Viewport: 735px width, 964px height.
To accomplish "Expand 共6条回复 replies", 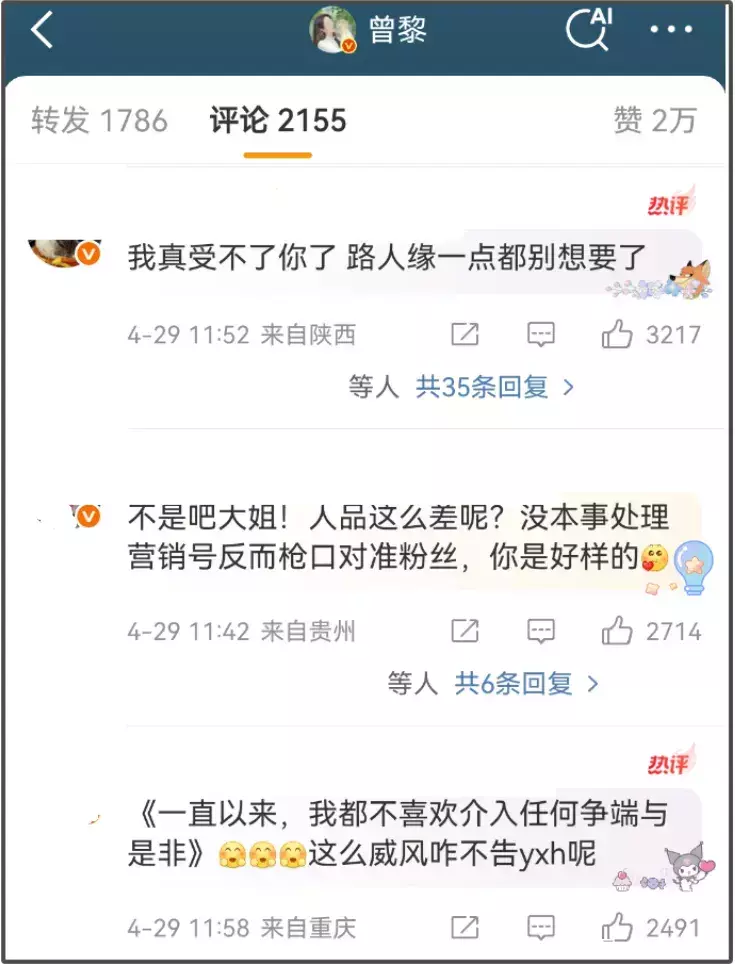I will 526,684.
